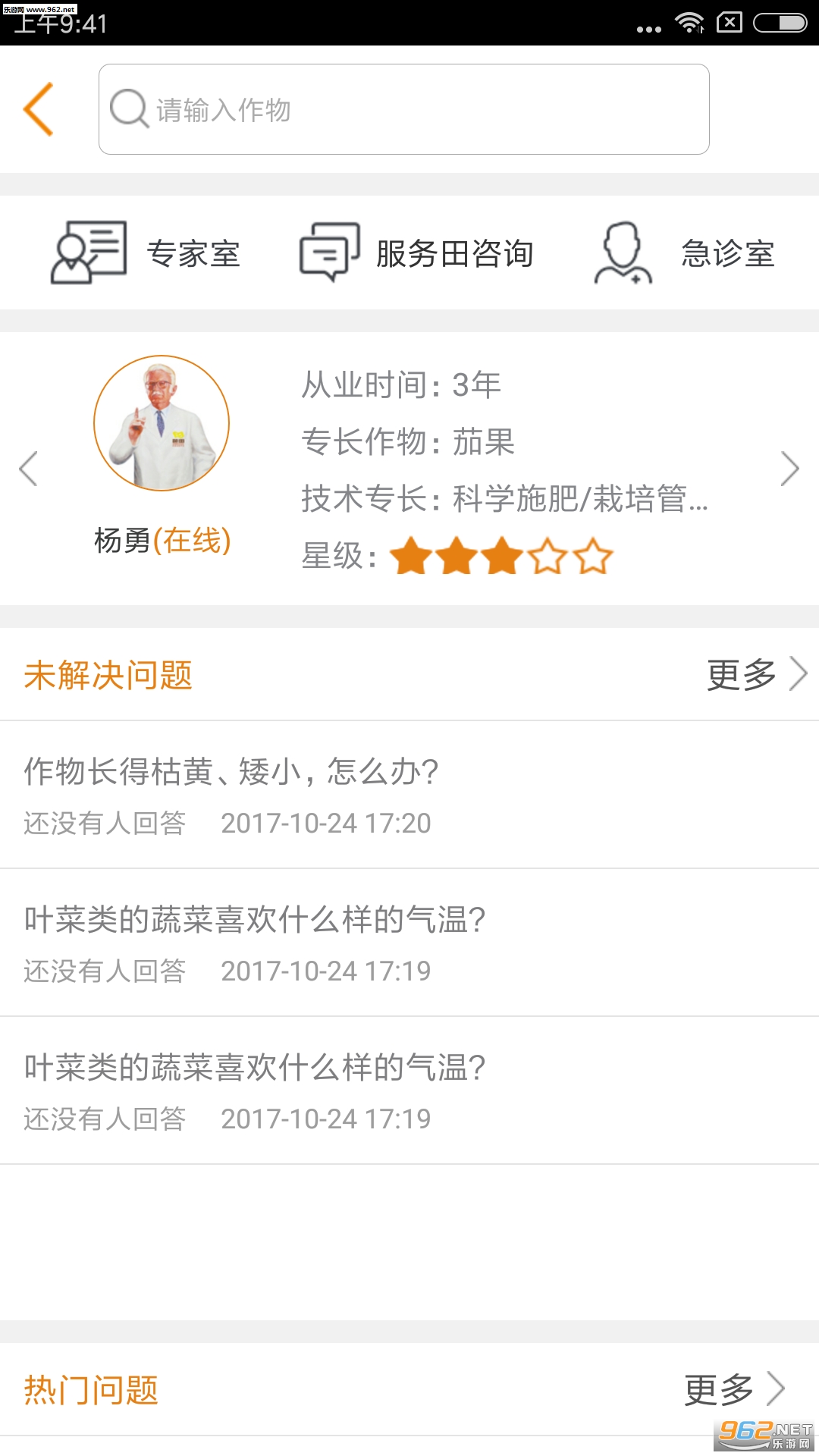This screenshot has width=819, height=1456.
Task: Open expert 杨勇's profile photo
Action: pos(162,423)
